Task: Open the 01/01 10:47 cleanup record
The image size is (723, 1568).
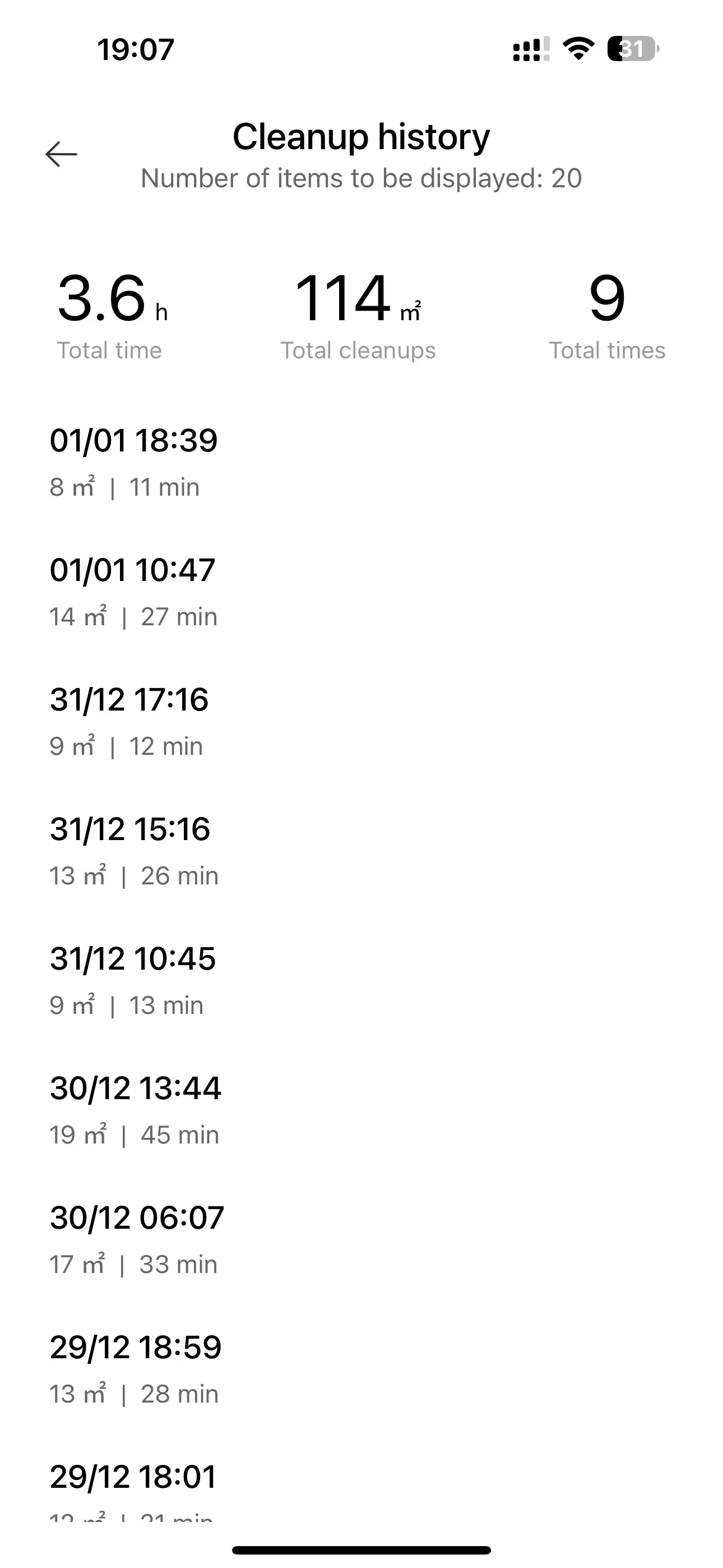Action: tap(361, 592)
